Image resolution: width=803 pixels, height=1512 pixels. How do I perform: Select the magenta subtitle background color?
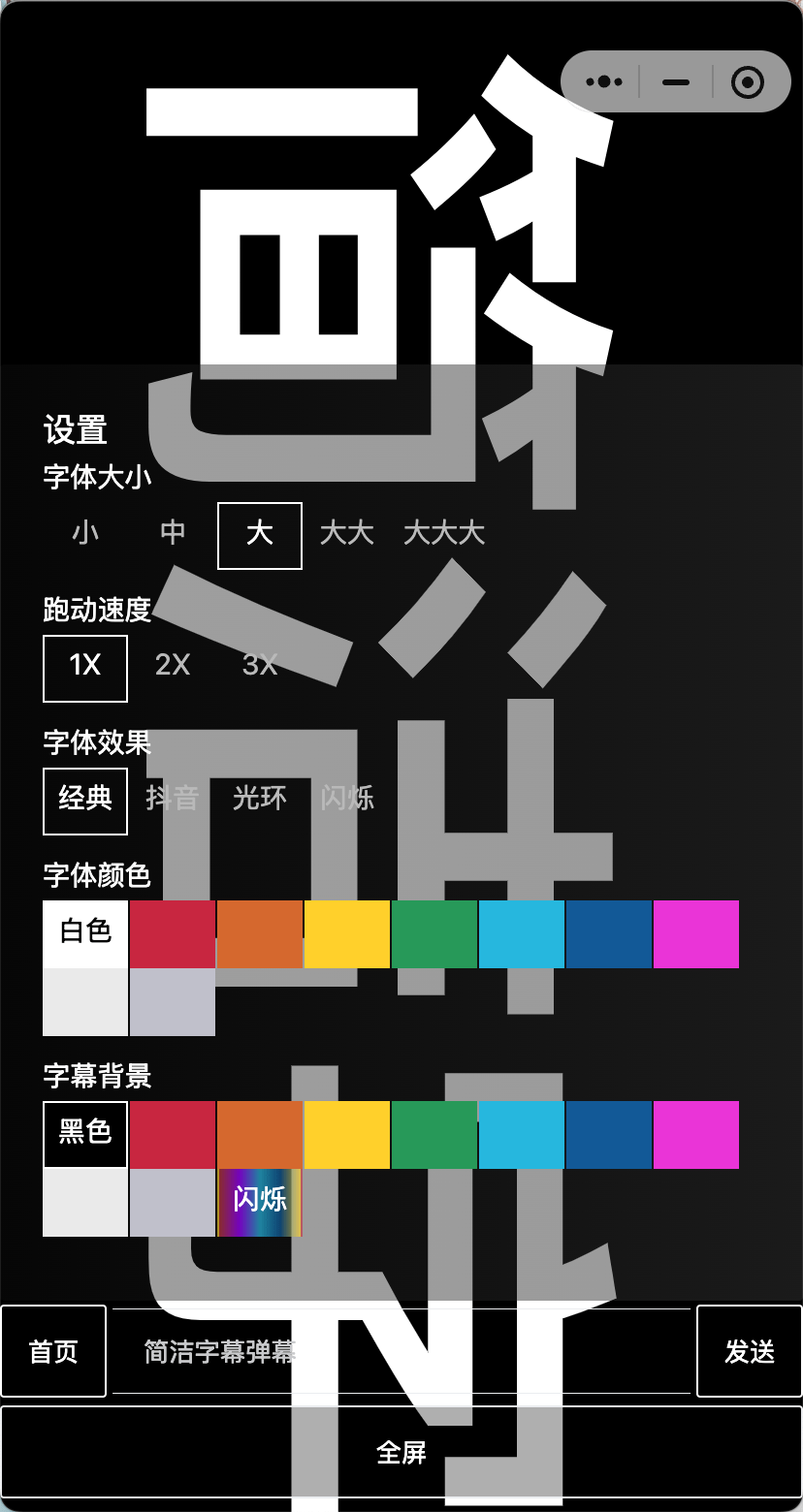point(695,1134)
